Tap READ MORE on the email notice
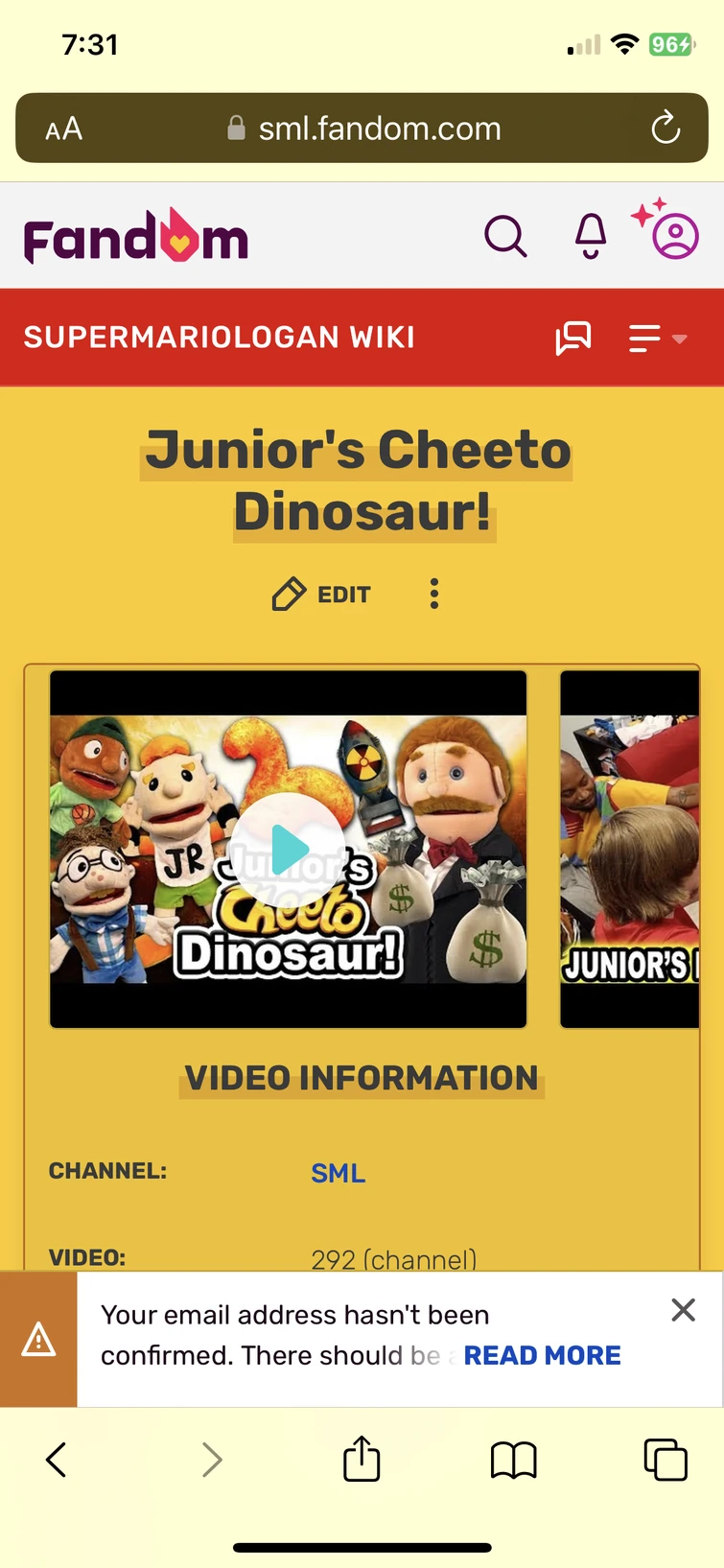This screenshot has width=724, height=1568. pyautogui.click(x=542, y=1355)
